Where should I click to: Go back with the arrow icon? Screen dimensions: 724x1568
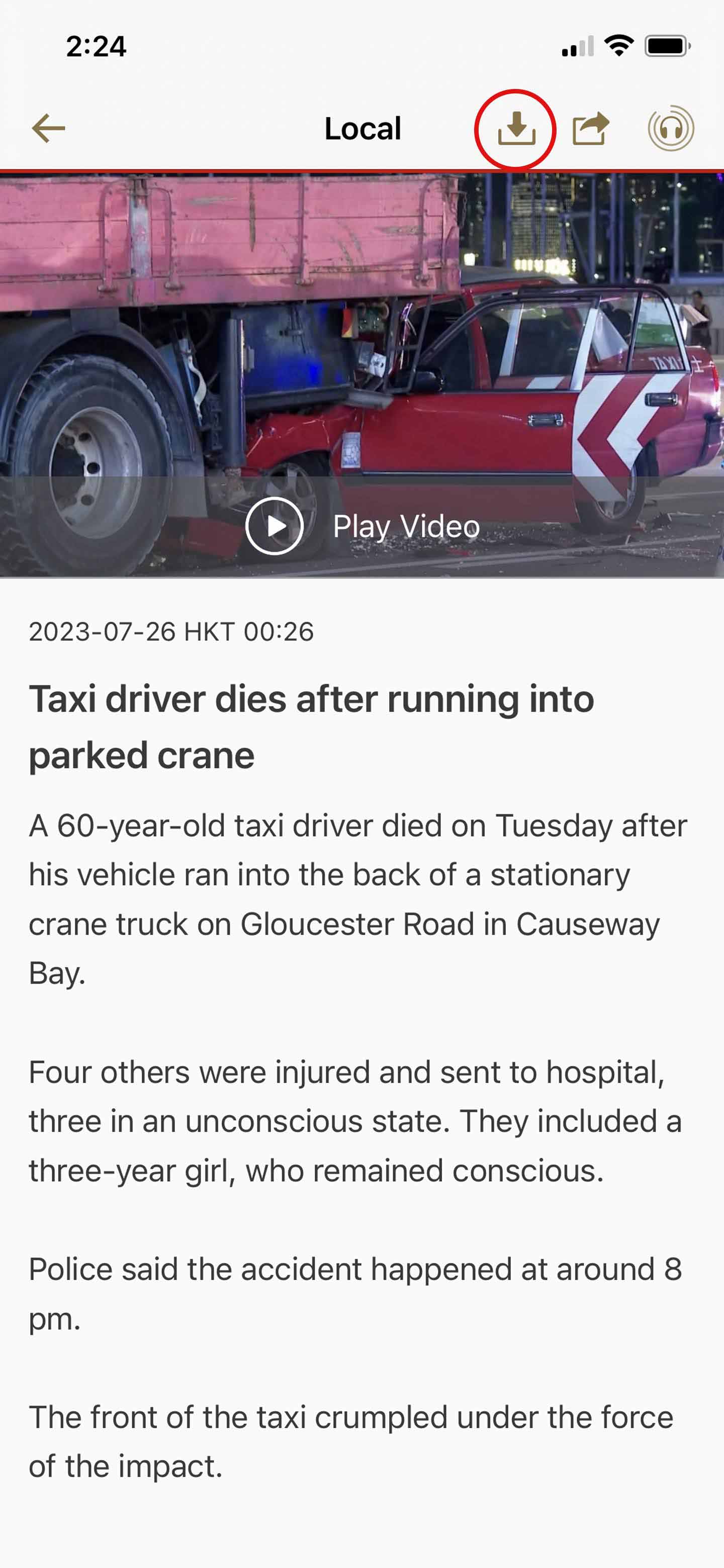(x=49, y=129)
